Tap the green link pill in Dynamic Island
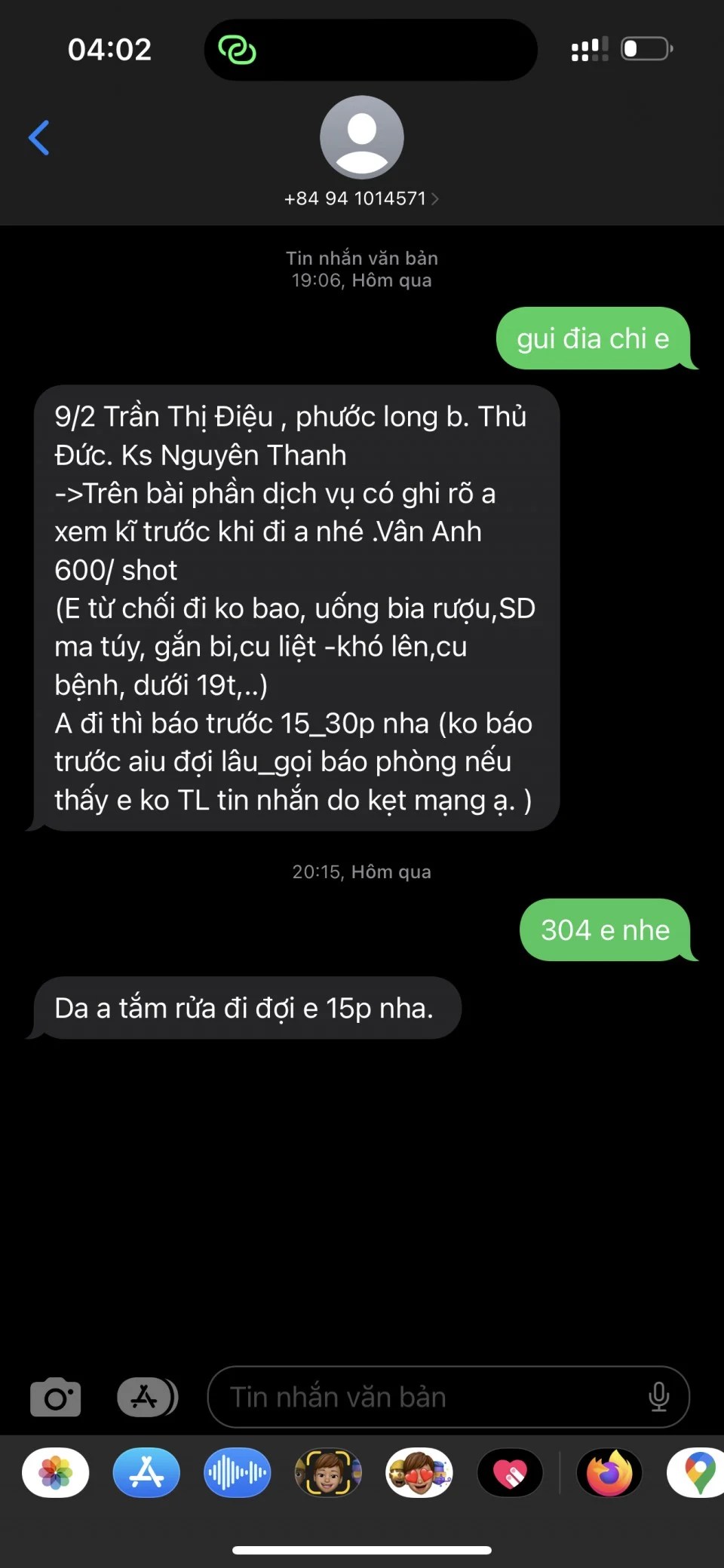Screen dimensions: 724x1568 pyautogui.click(x=238, y=50)
